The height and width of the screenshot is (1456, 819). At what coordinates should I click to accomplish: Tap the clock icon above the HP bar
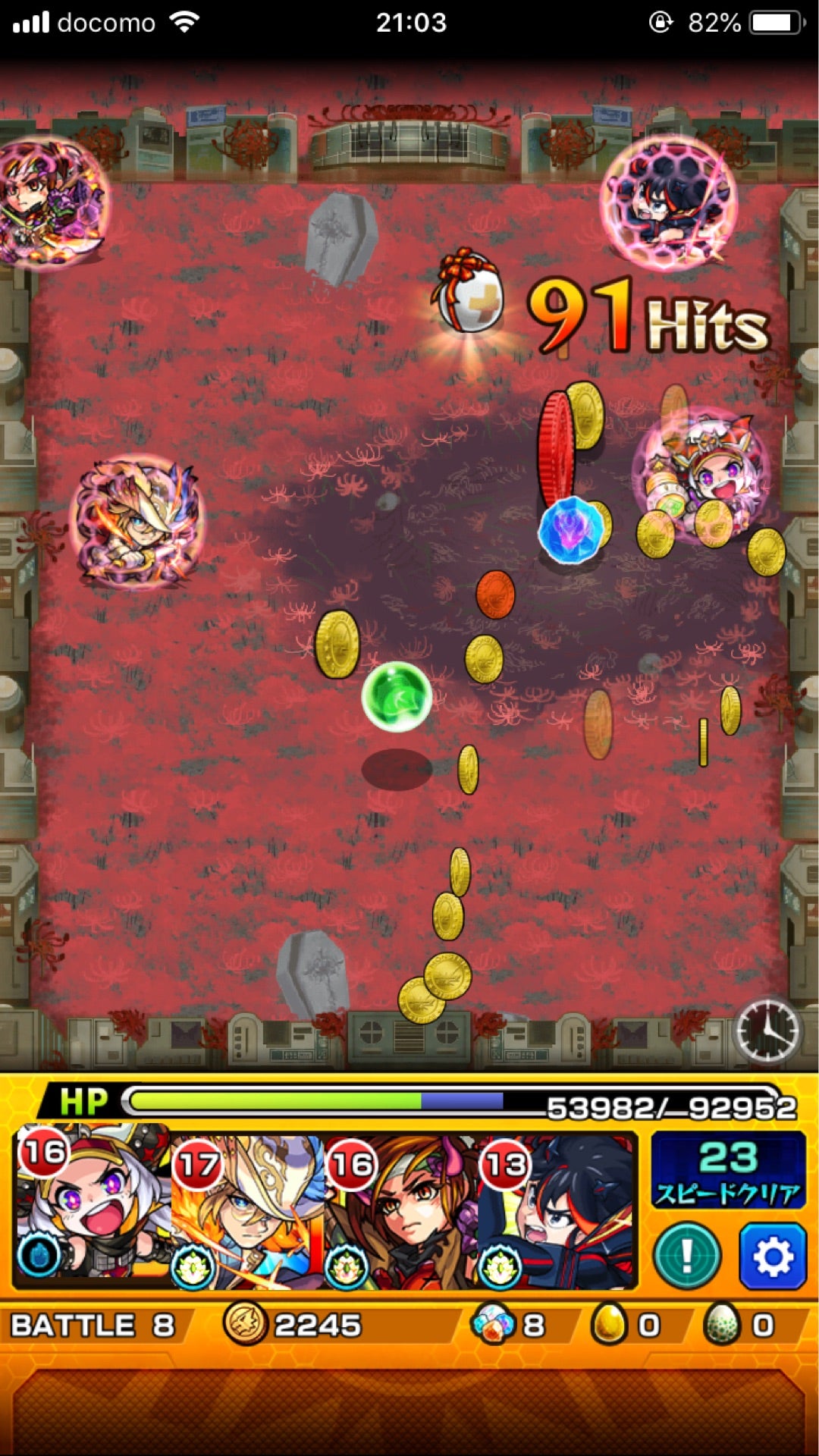[x=767, y=1031]
